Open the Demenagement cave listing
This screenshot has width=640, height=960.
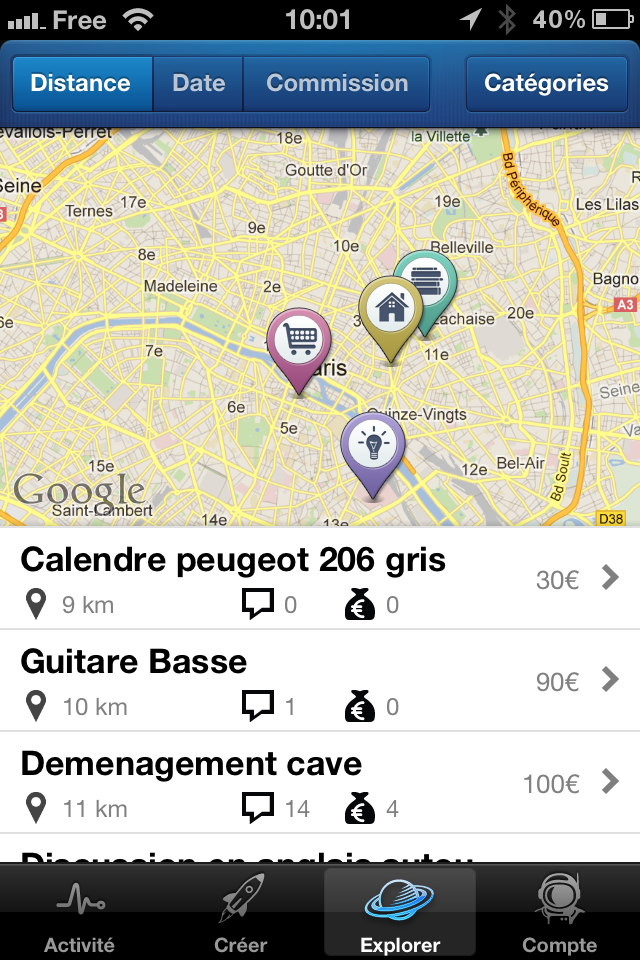pyautogui.click(x=320, y=783)
